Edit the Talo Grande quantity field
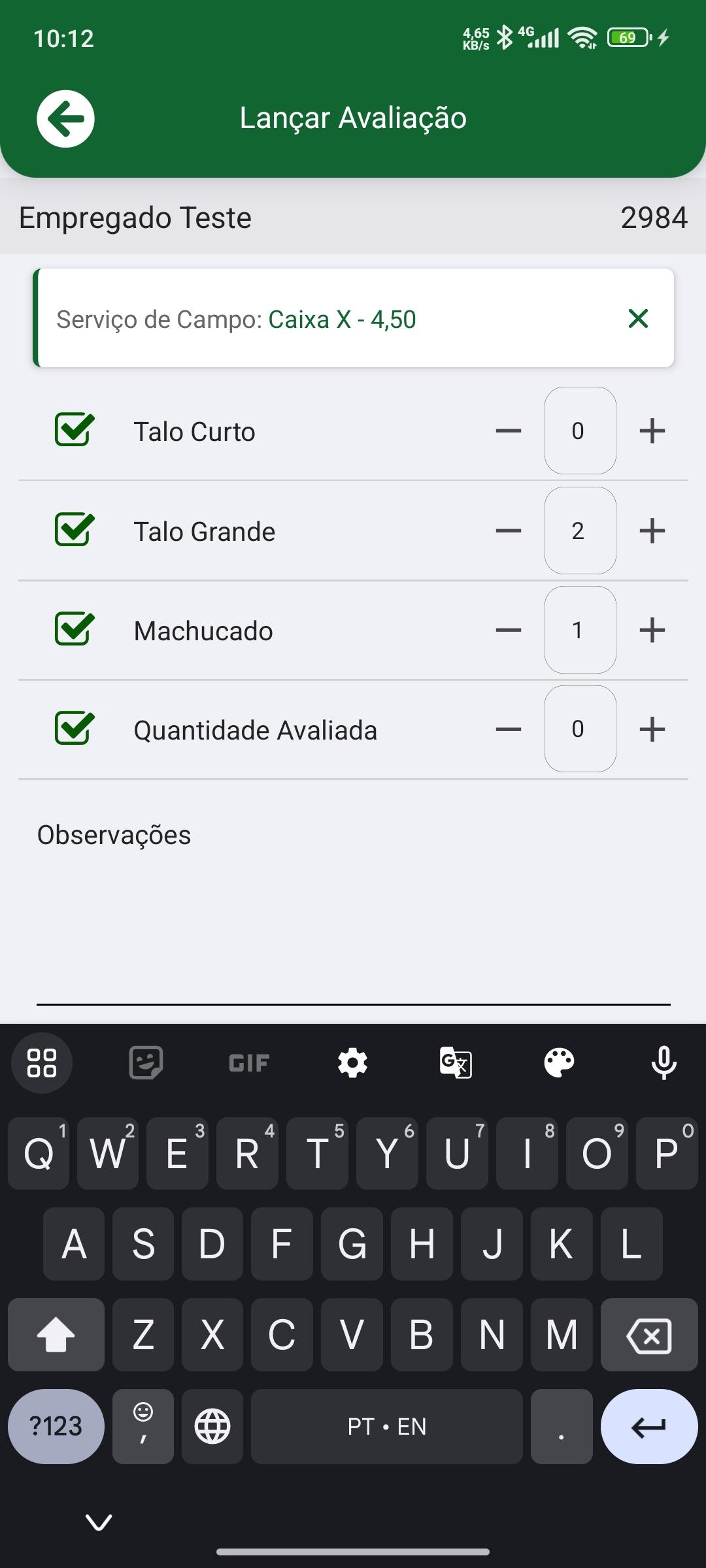 (x=580, y=531)
